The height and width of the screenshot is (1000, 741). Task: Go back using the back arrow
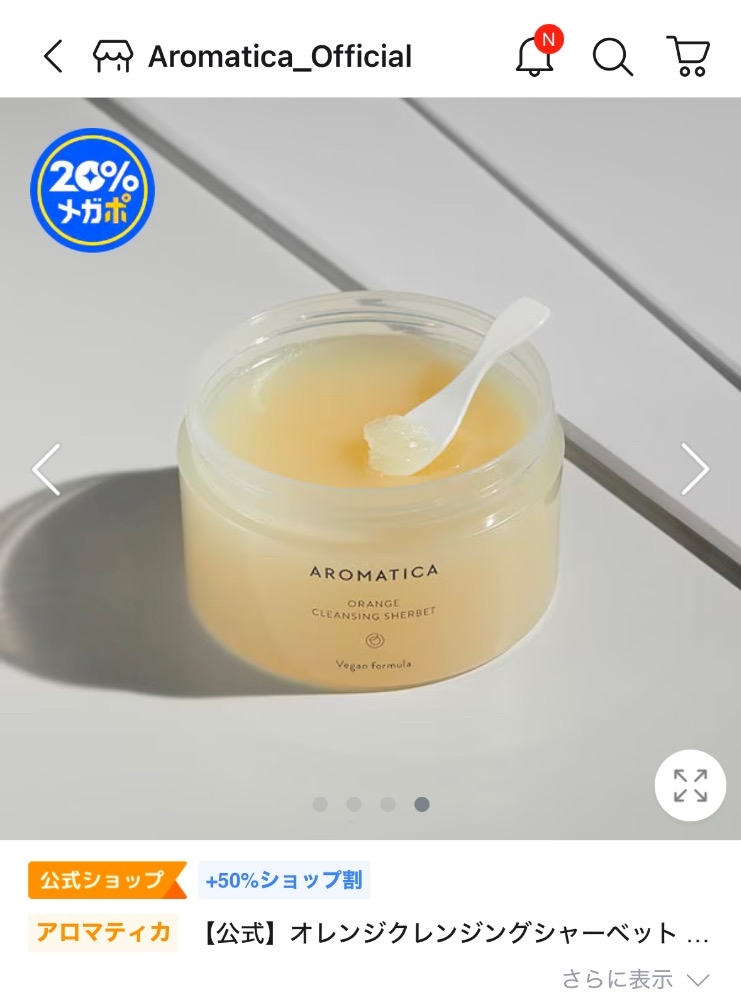pyautogui.click(x=53, y=57)
